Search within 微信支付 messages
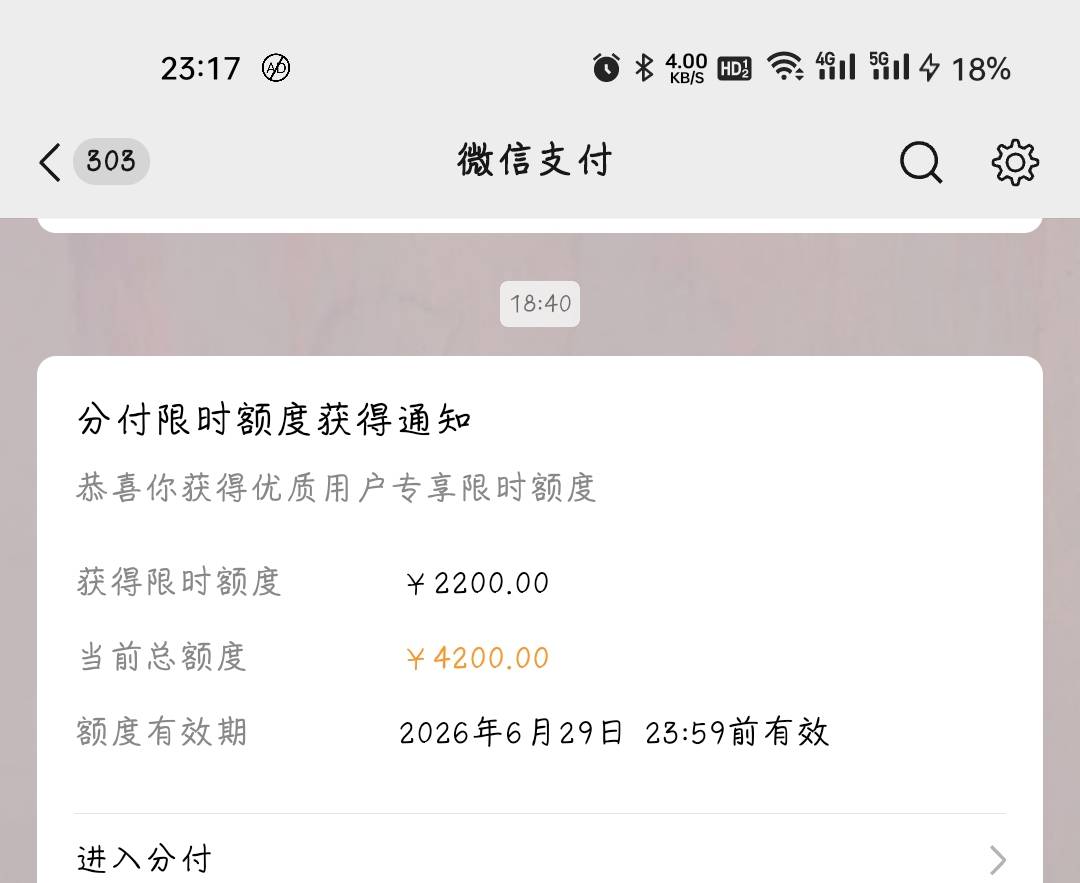This screenshot has width=1080, height=883. (x=920, y=163)
